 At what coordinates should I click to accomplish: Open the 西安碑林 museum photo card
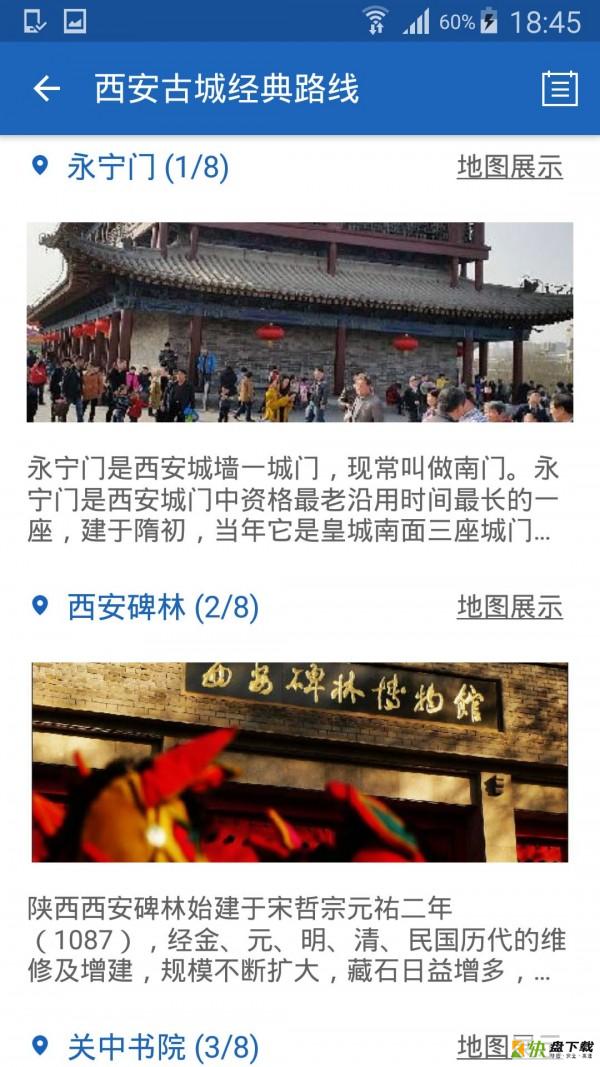click(300, 762)
